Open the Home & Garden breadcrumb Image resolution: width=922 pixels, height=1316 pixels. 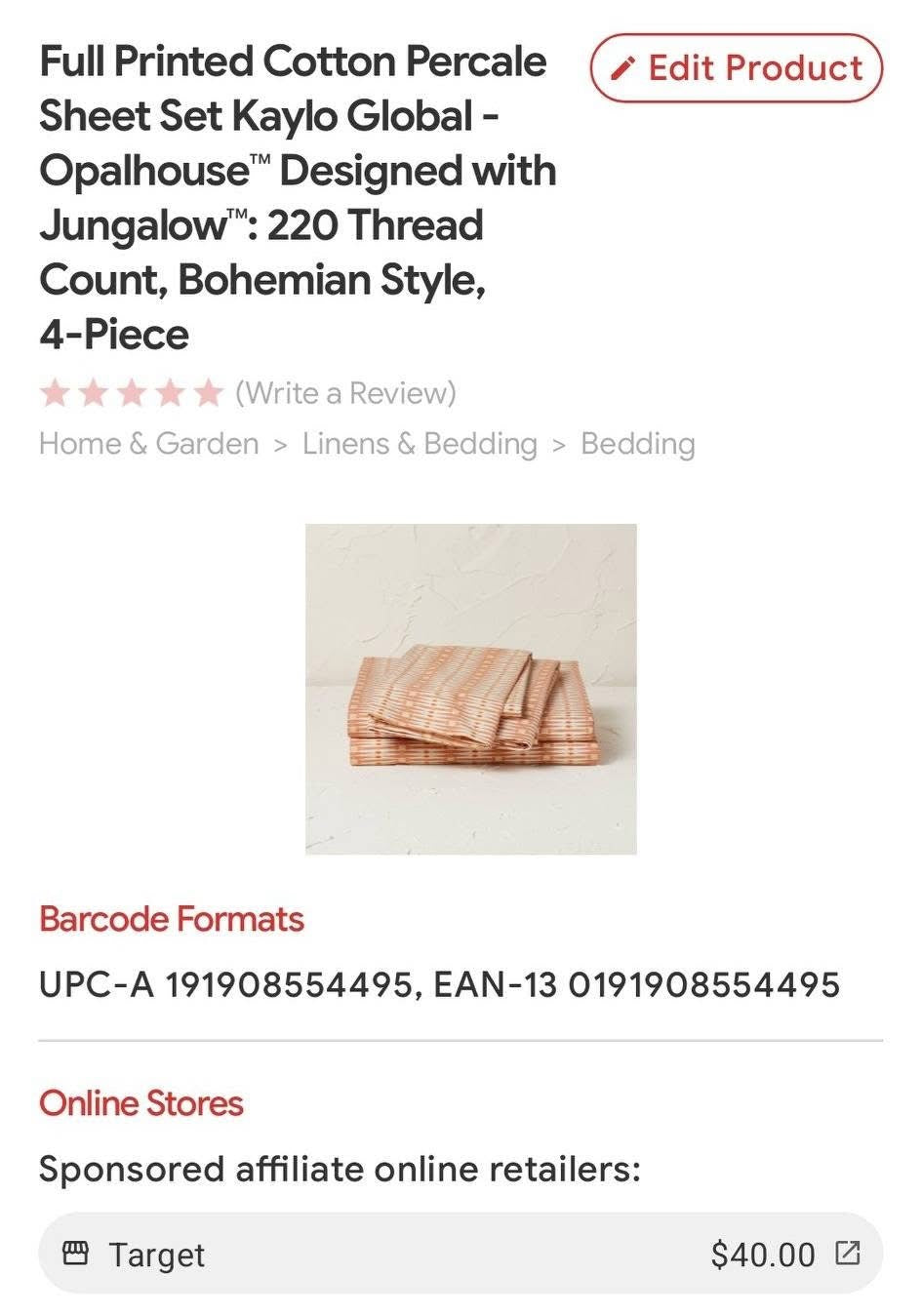148,444
